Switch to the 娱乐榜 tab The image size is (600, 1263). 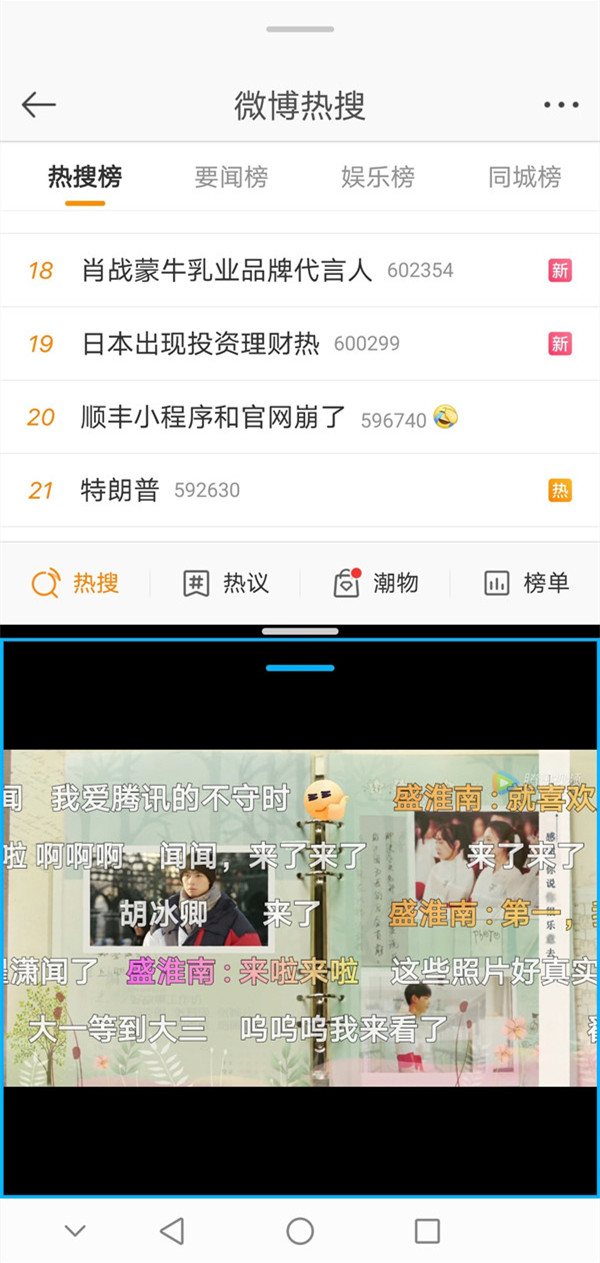point(378,178)
